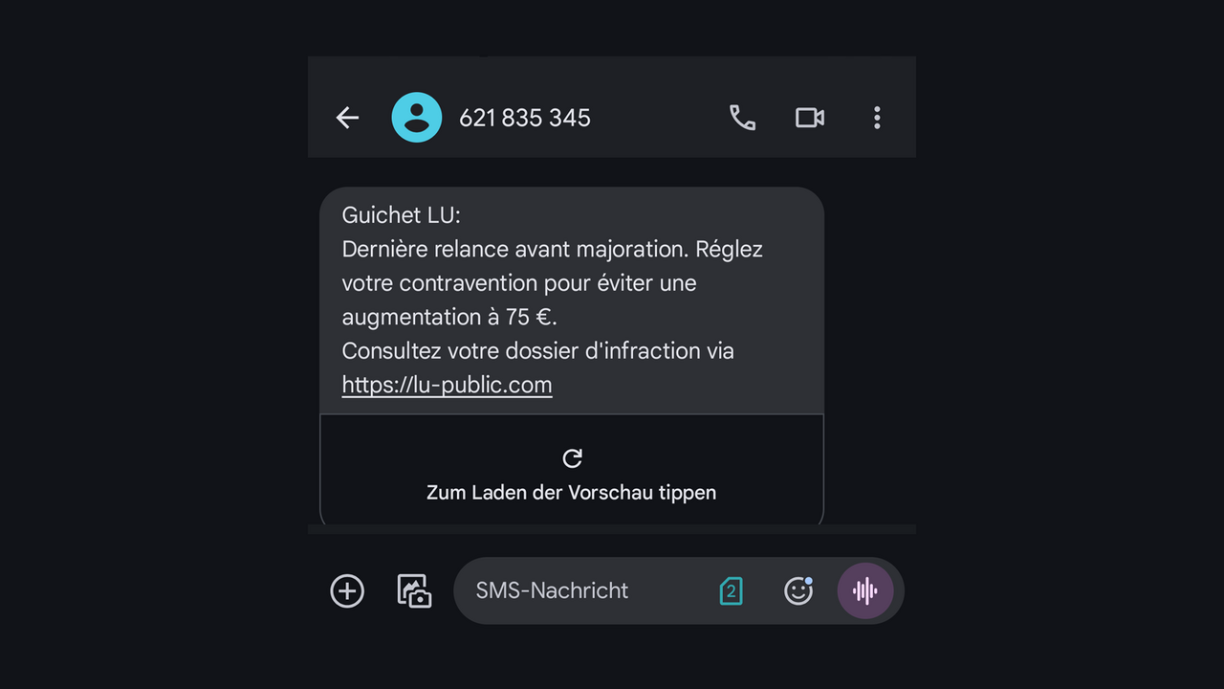Record a voice message
The image size is (1224, 689).
click(x=865, y=591)
